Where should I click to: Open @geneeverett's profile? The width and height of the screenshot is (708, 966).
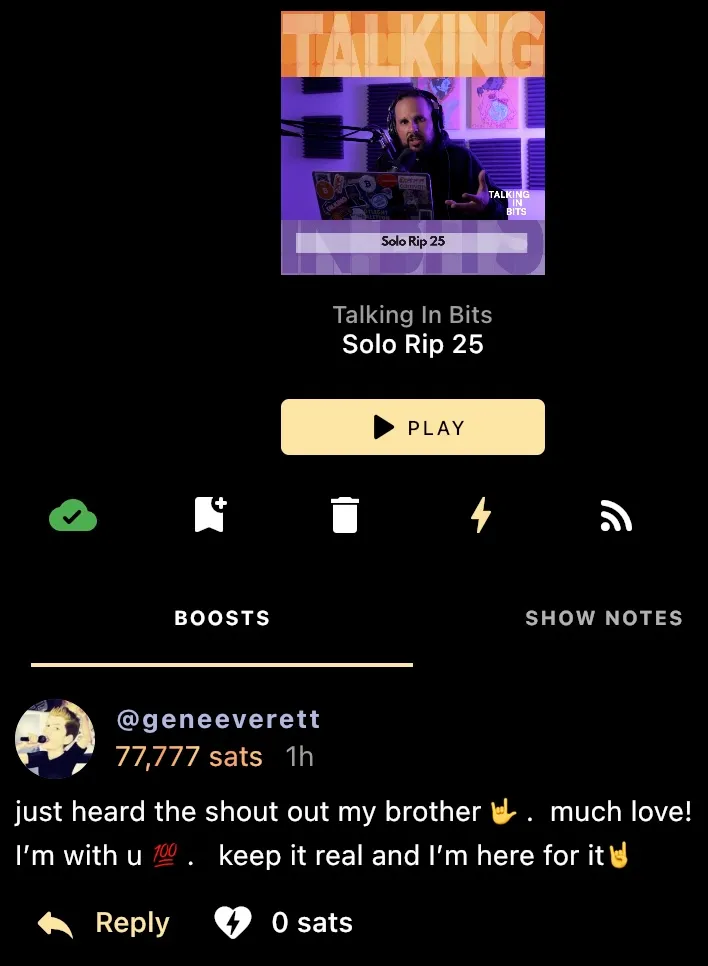[218, 720]
